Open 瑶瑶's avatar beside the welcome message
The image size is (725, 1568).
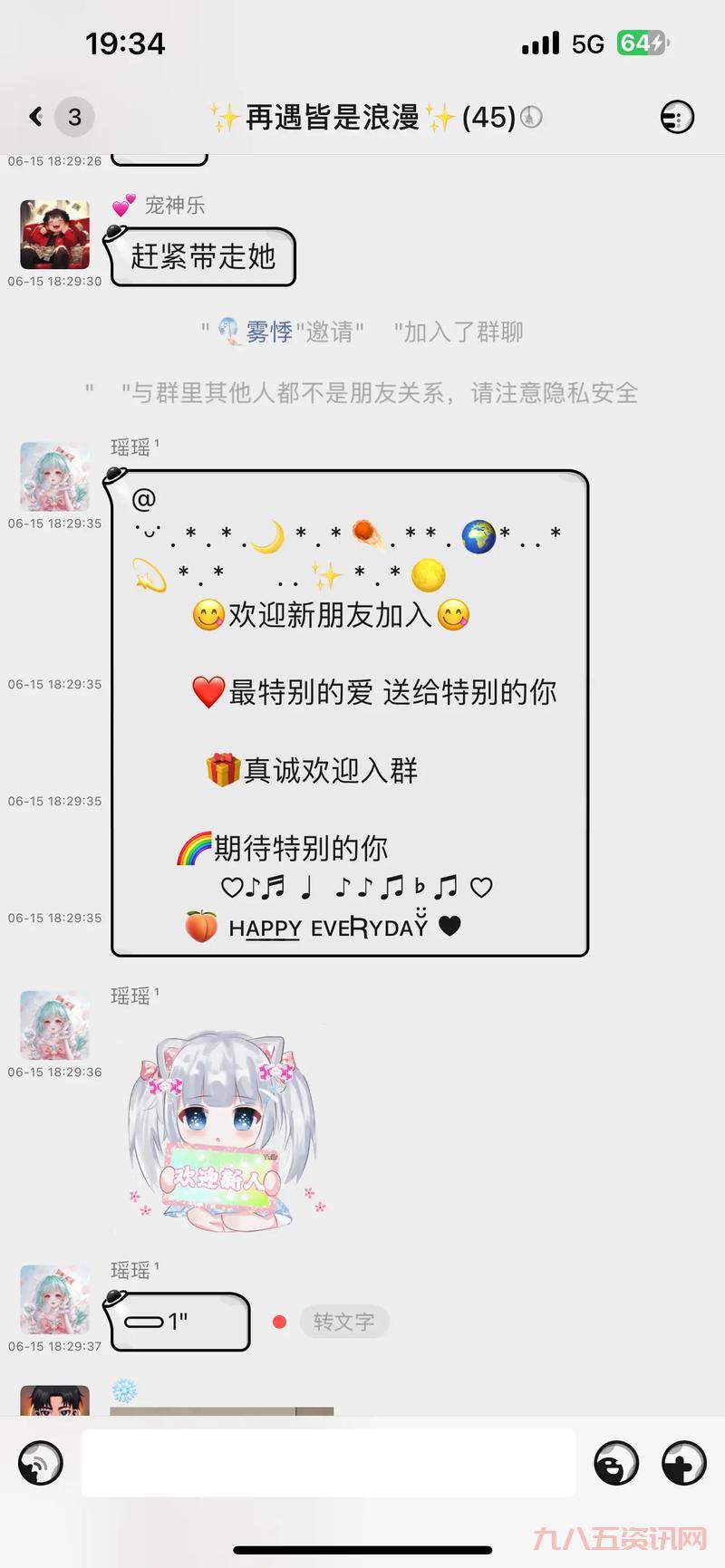click(55, 477)
